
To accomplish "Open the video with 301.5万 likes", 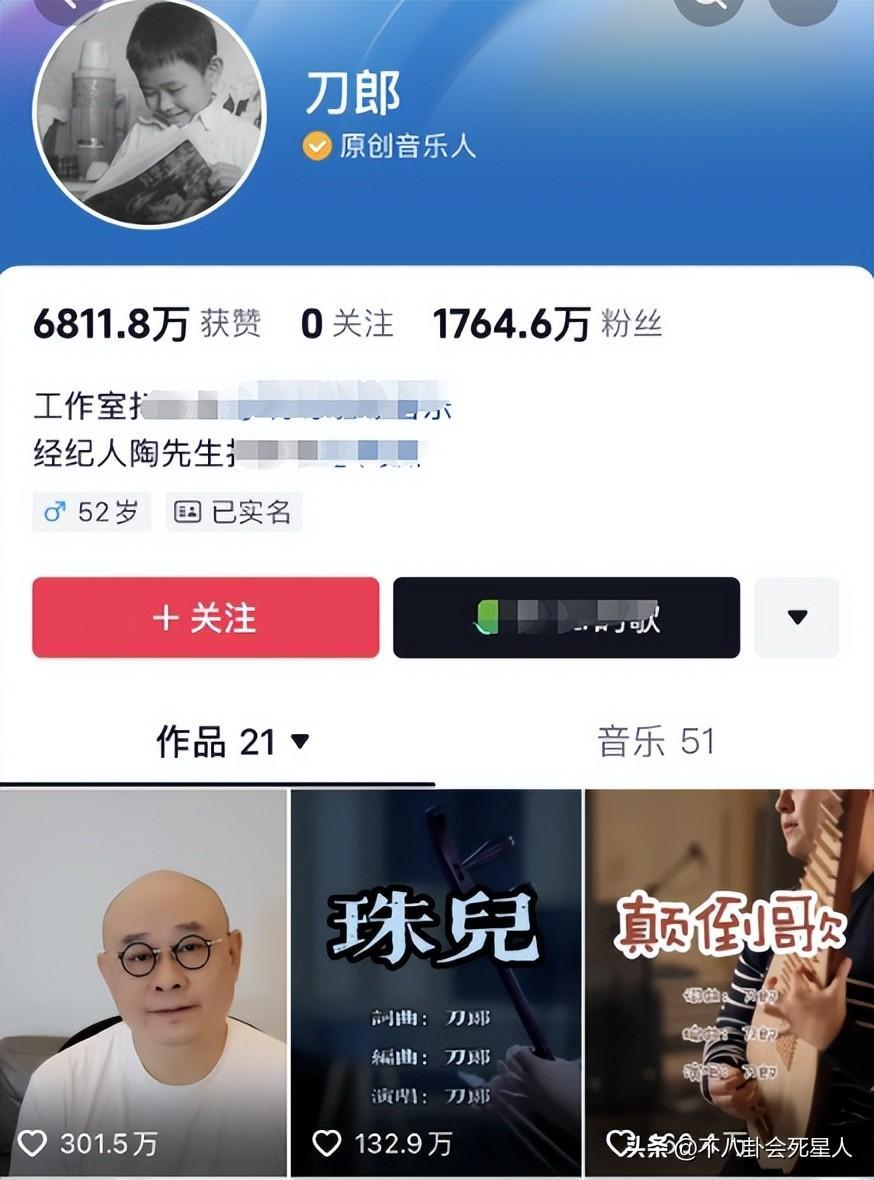I will click(143, 980).
